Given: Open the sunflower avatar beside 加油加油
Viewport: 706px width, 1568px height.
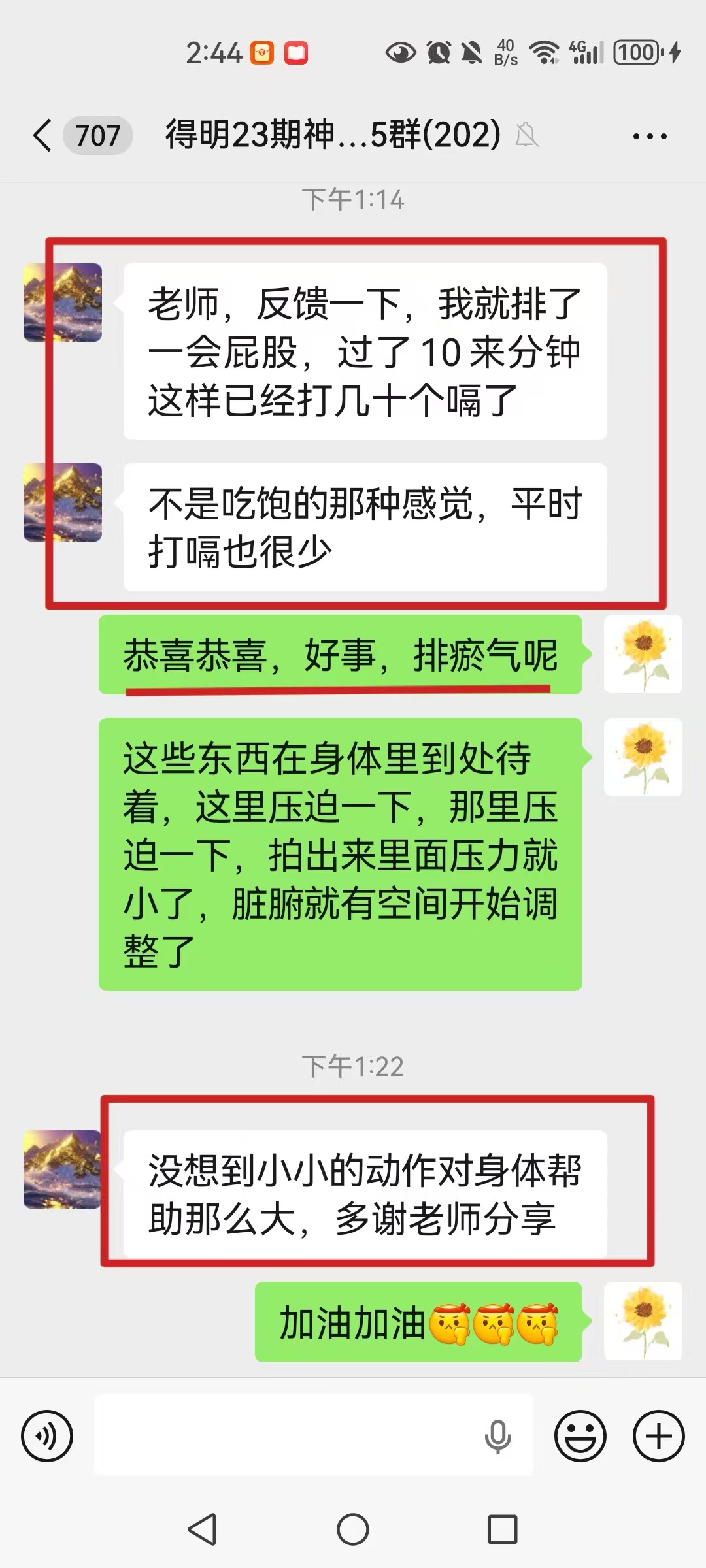Looking at the screenshot, I should 643,1322.
